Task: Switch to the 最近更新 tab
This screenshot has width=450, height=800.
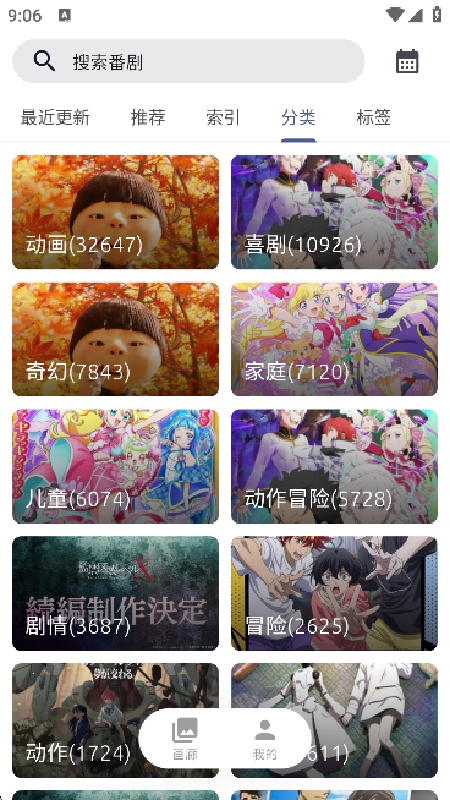Action: (55, 118)
